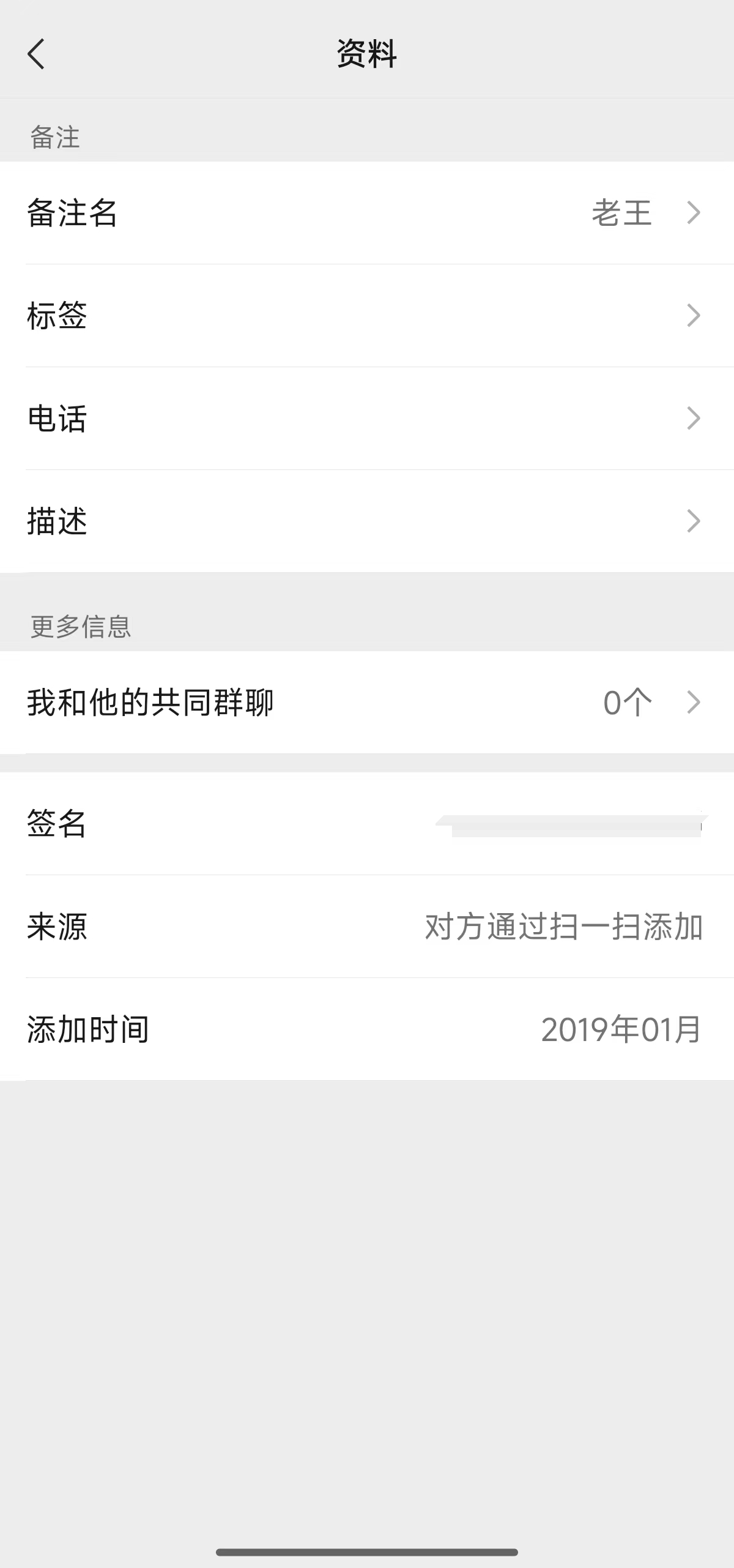Screen dimensions: 734x1568
Task: Open the 描述 row
Action: pyautogui.click(x=367, y=521)
